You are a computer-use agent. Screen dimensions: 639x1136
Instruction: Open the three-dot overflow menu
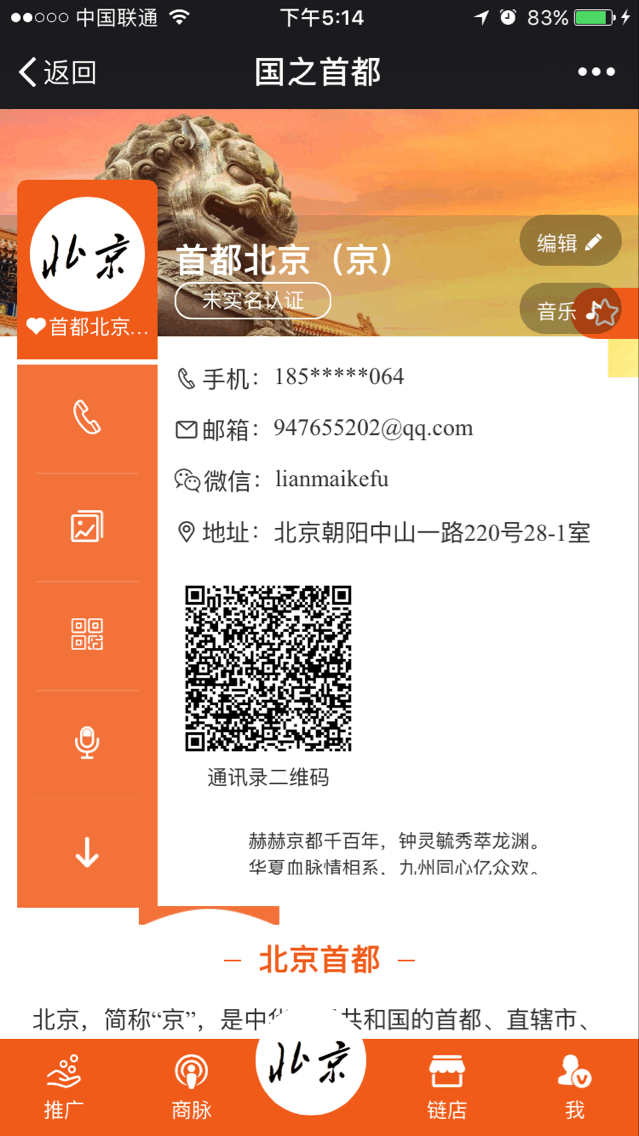point(596,72)
